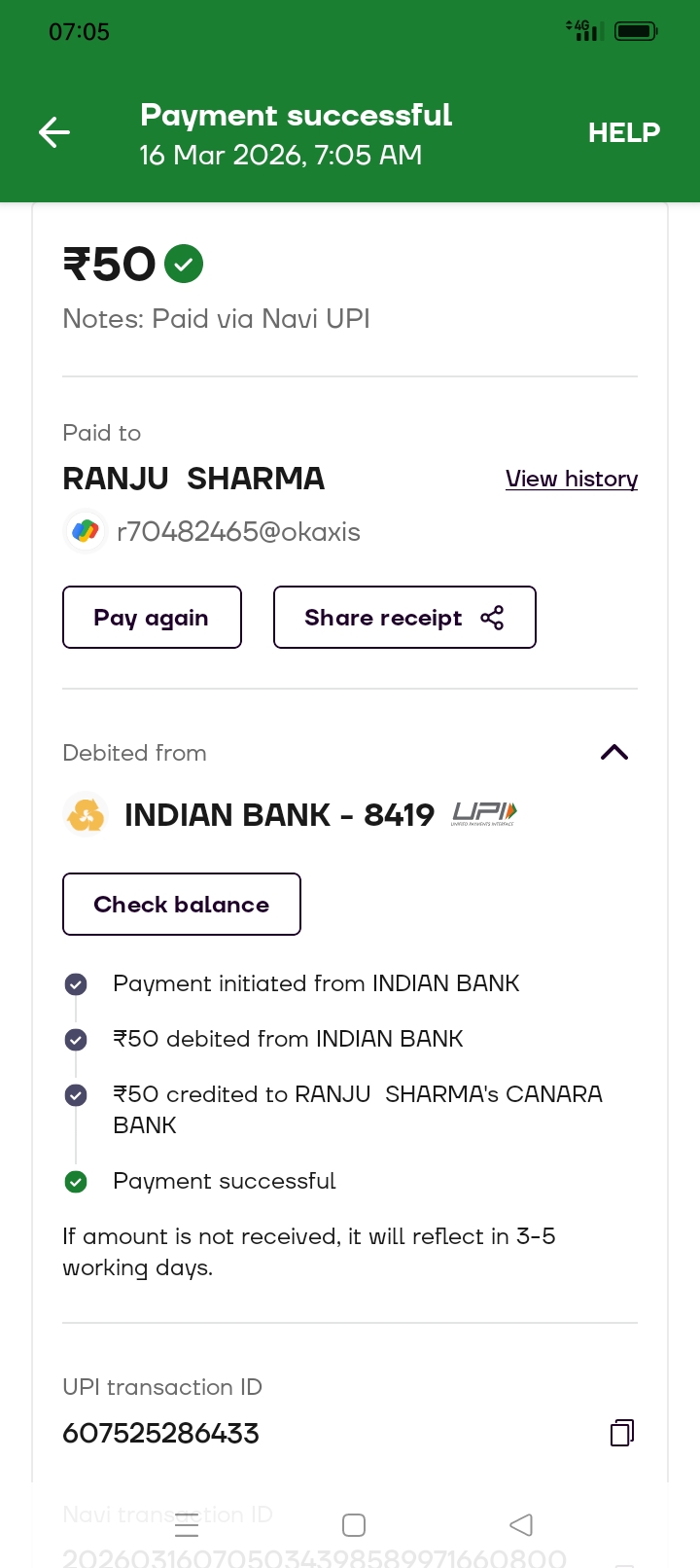Open View history link
Image resolution: width=700 pixels, height=1568 pixels.
click(571, 479)
